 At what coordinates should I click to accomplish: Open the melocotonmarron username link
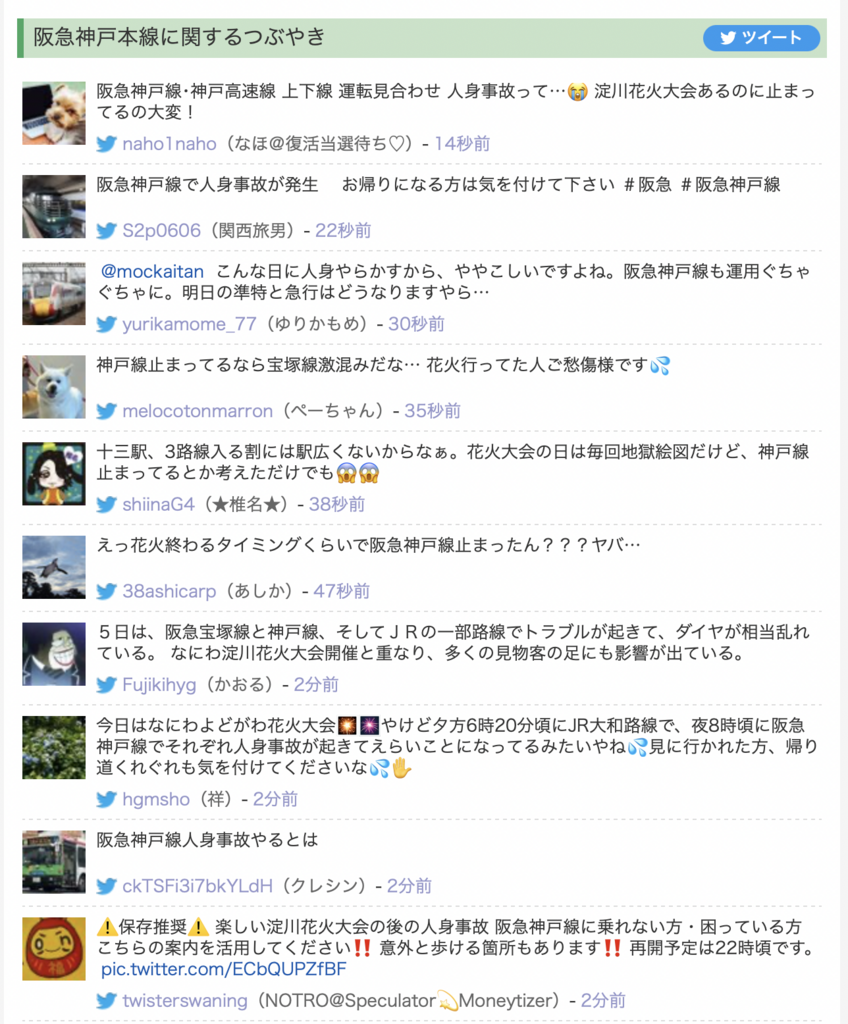tap(197, 410)
